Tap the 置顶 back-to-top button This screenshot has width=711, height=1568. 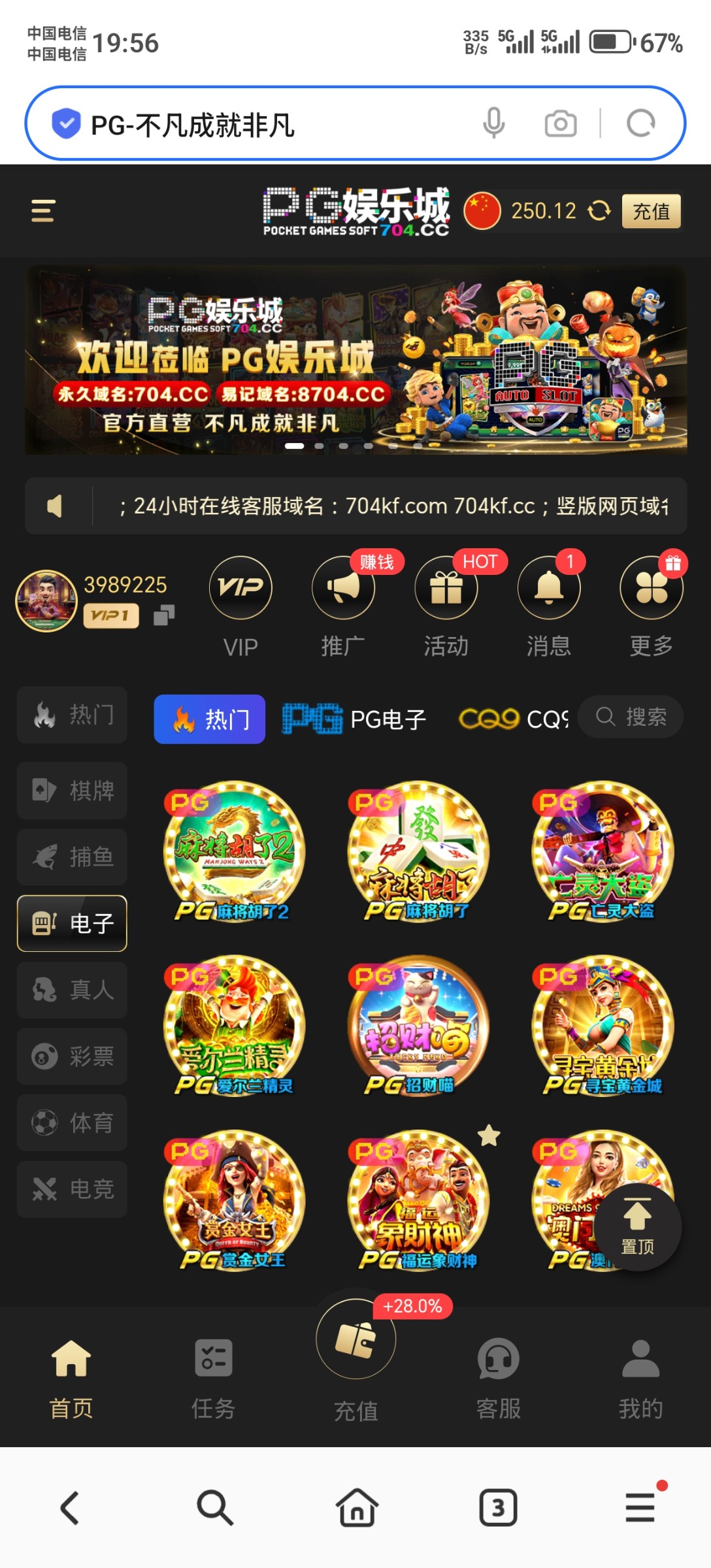pyautogui.click(x=637, y=1227)
